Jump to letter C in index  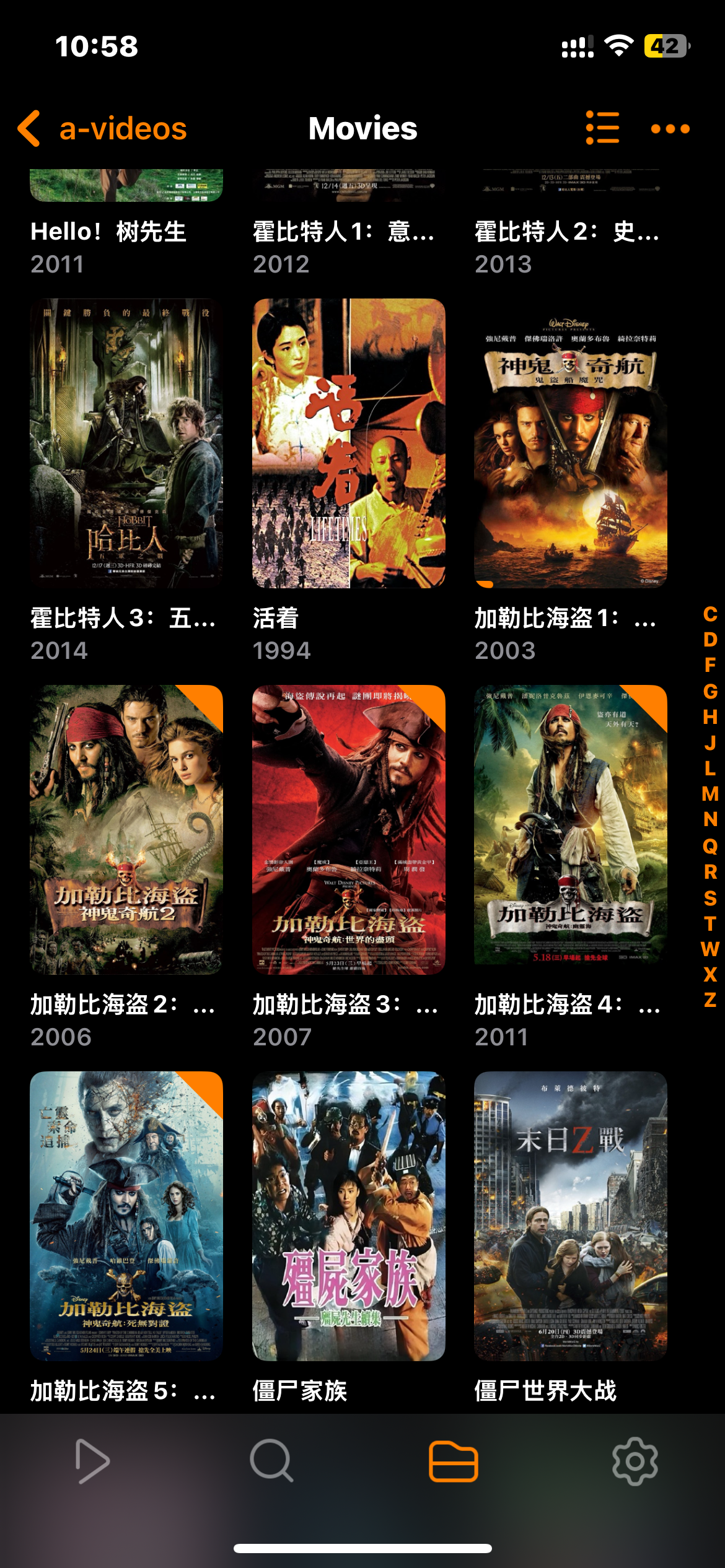(710, 614)
